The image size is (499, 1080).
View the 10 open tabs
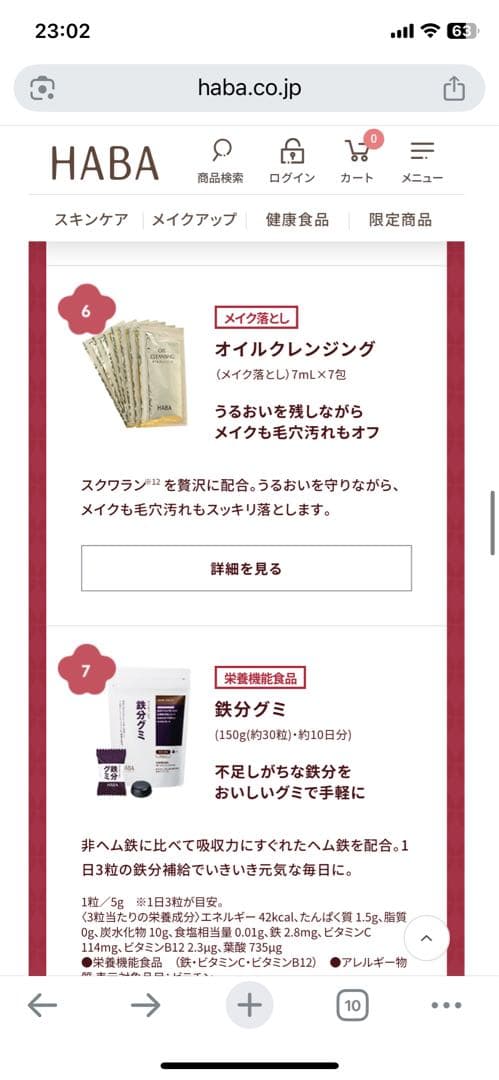(x=352, y=1006)
